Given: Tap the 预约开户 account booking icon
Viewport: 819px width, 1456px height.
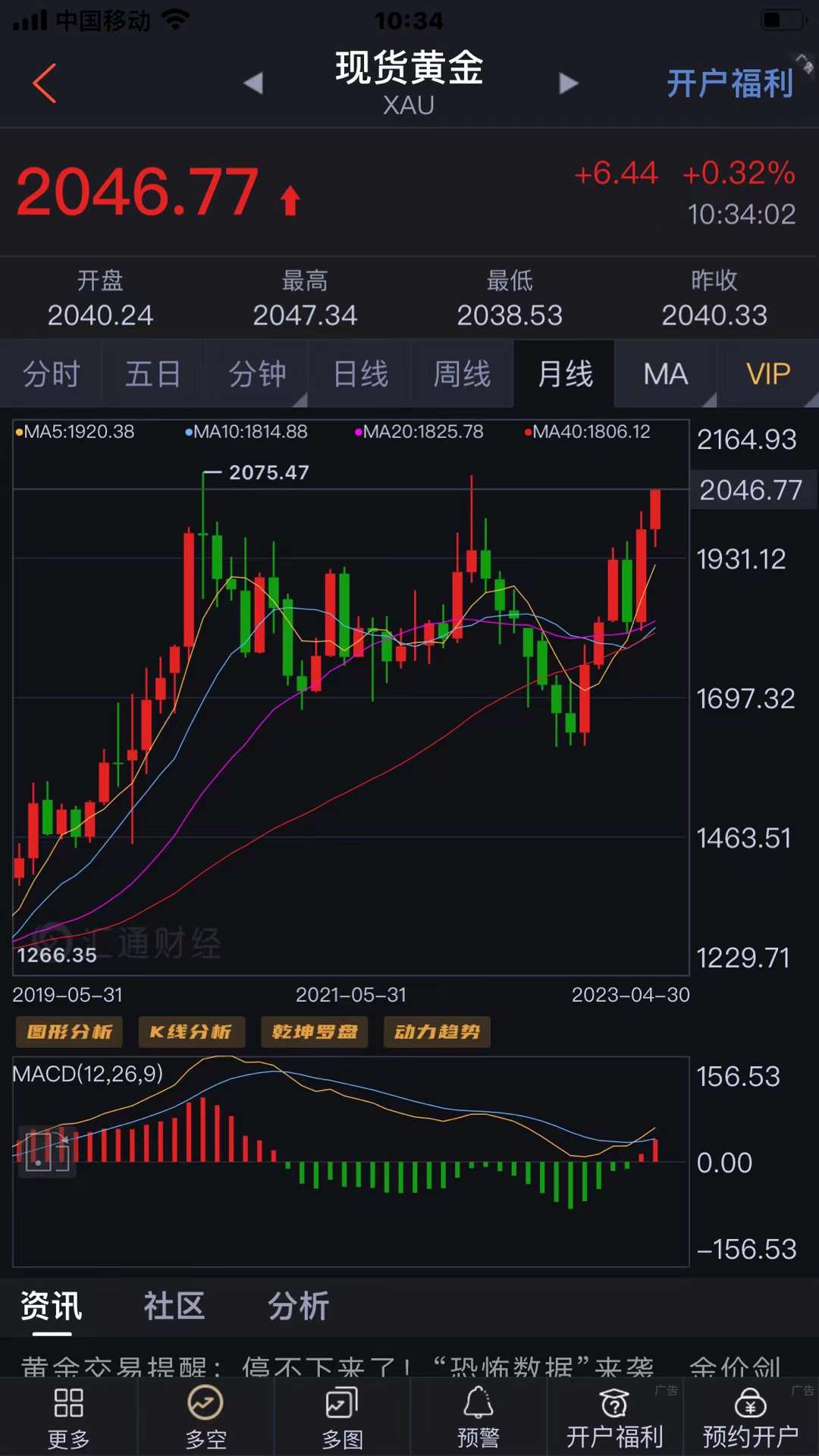Looking at the screenshot, I should tap(749, 1412).
